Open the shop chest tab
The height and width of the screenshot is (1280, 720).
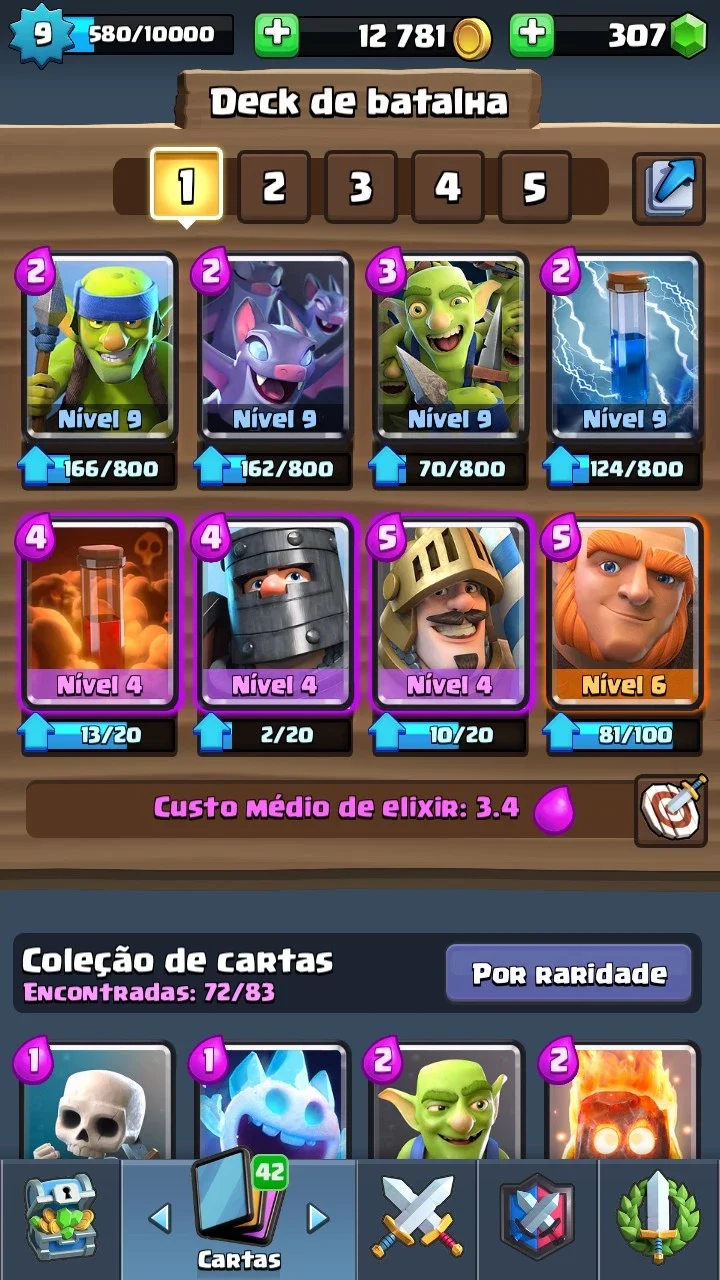point(60,1219)
